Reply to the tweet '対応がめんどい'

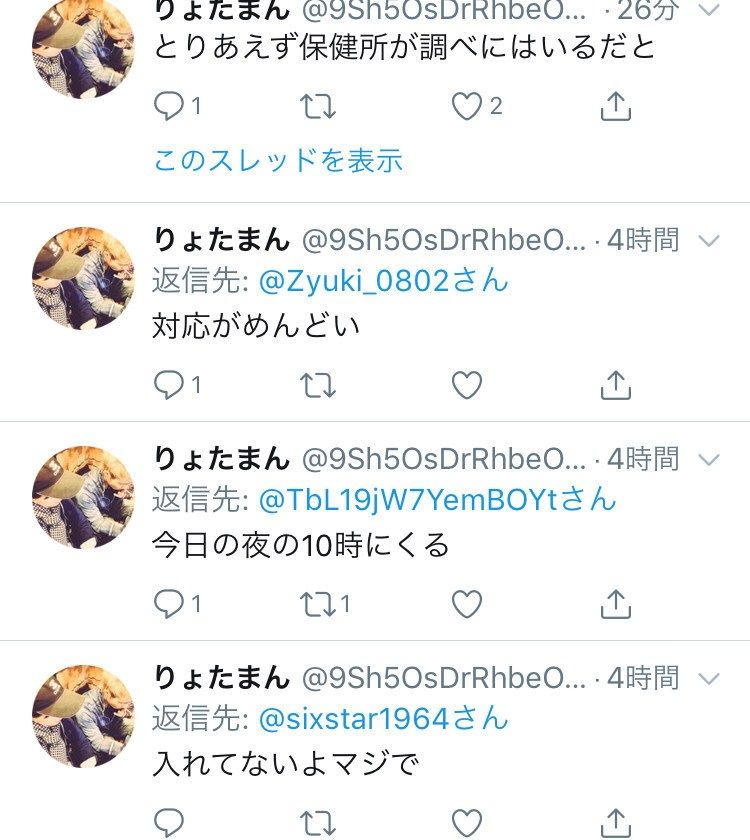click(169, 384)
